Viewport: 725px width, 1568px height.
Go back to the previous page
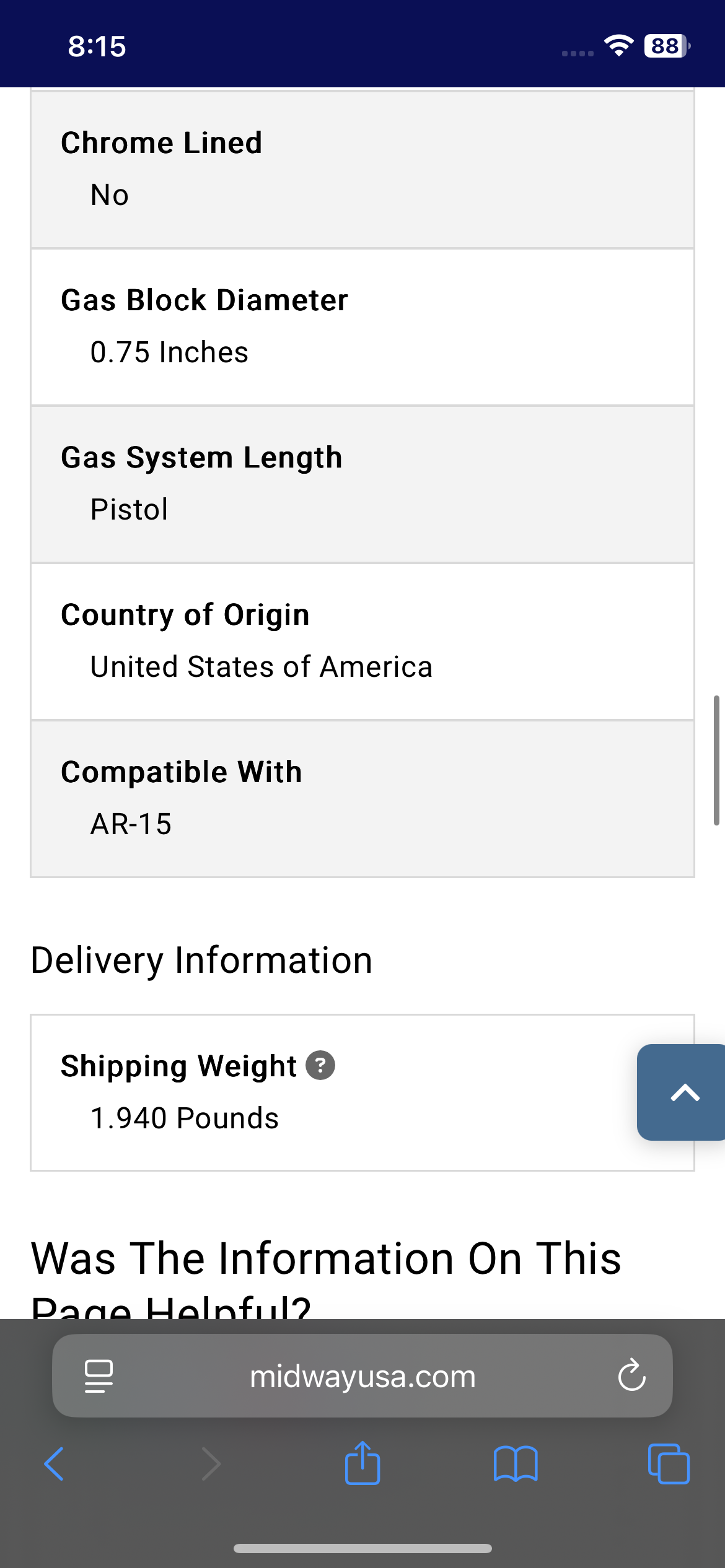(x=55, y=1464)
